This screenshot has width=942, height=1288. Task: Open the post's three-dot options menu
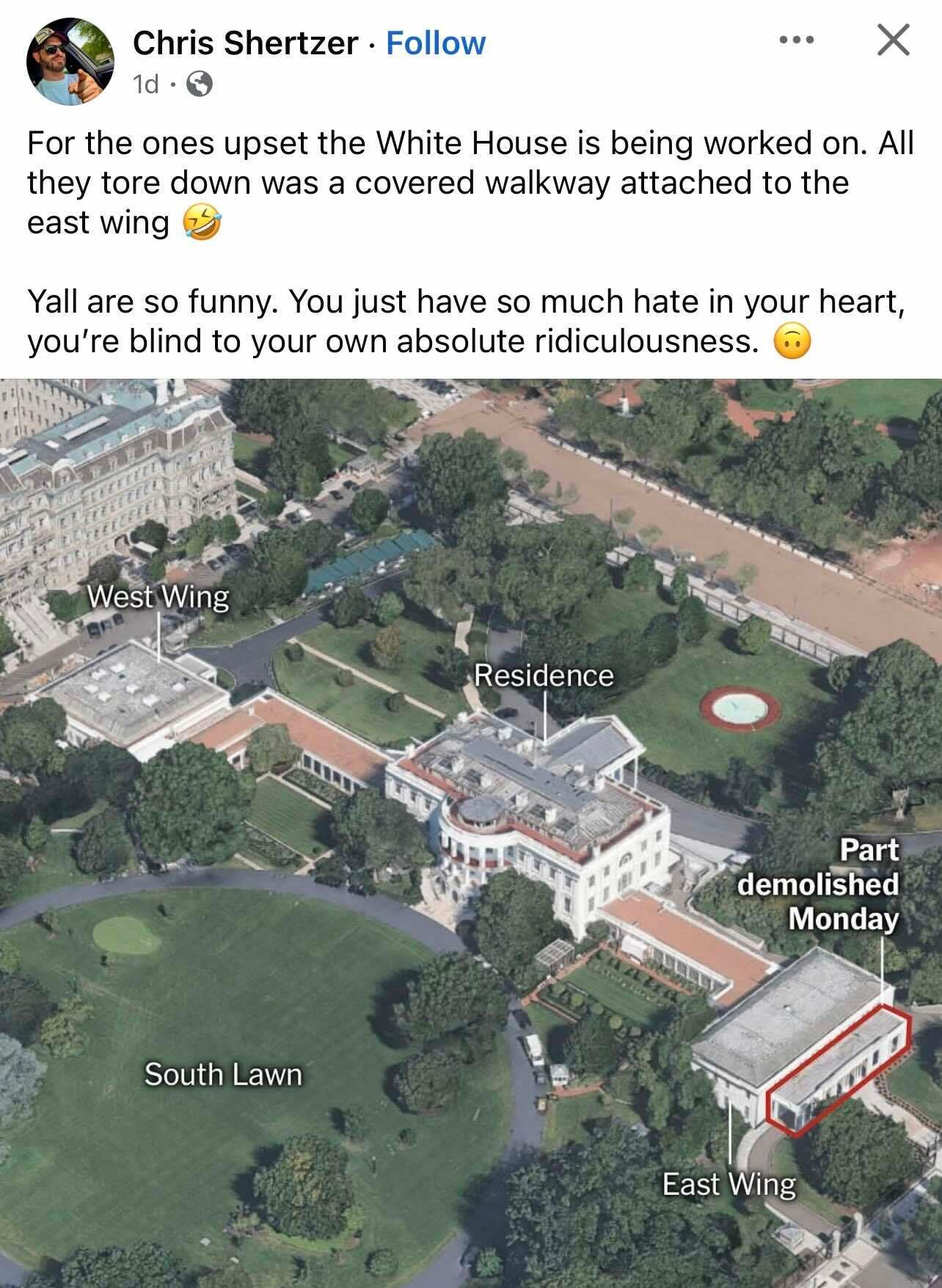tap(797, 41)
